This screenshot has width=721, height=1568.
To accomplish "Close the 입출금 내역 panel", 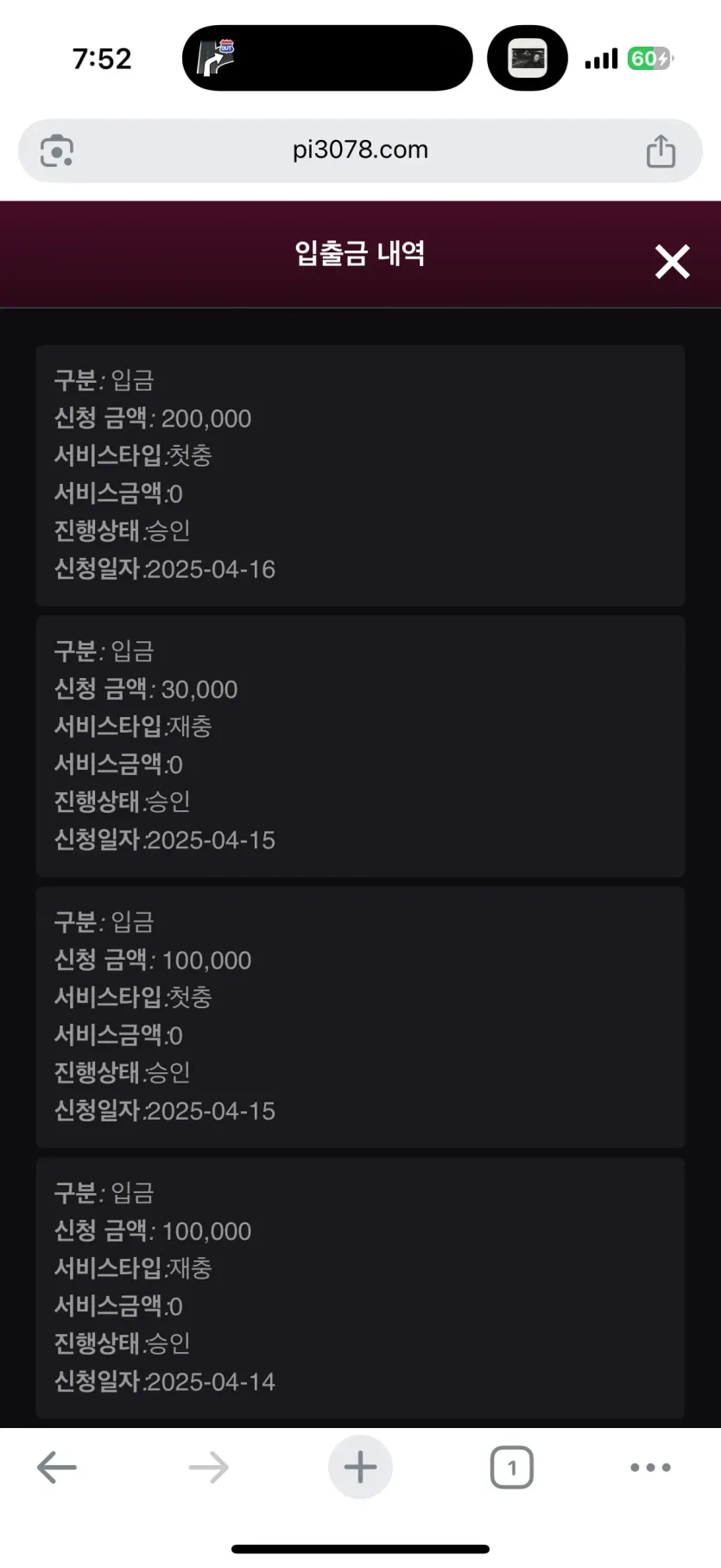I will pyautogui.click(x=672, y=261).
